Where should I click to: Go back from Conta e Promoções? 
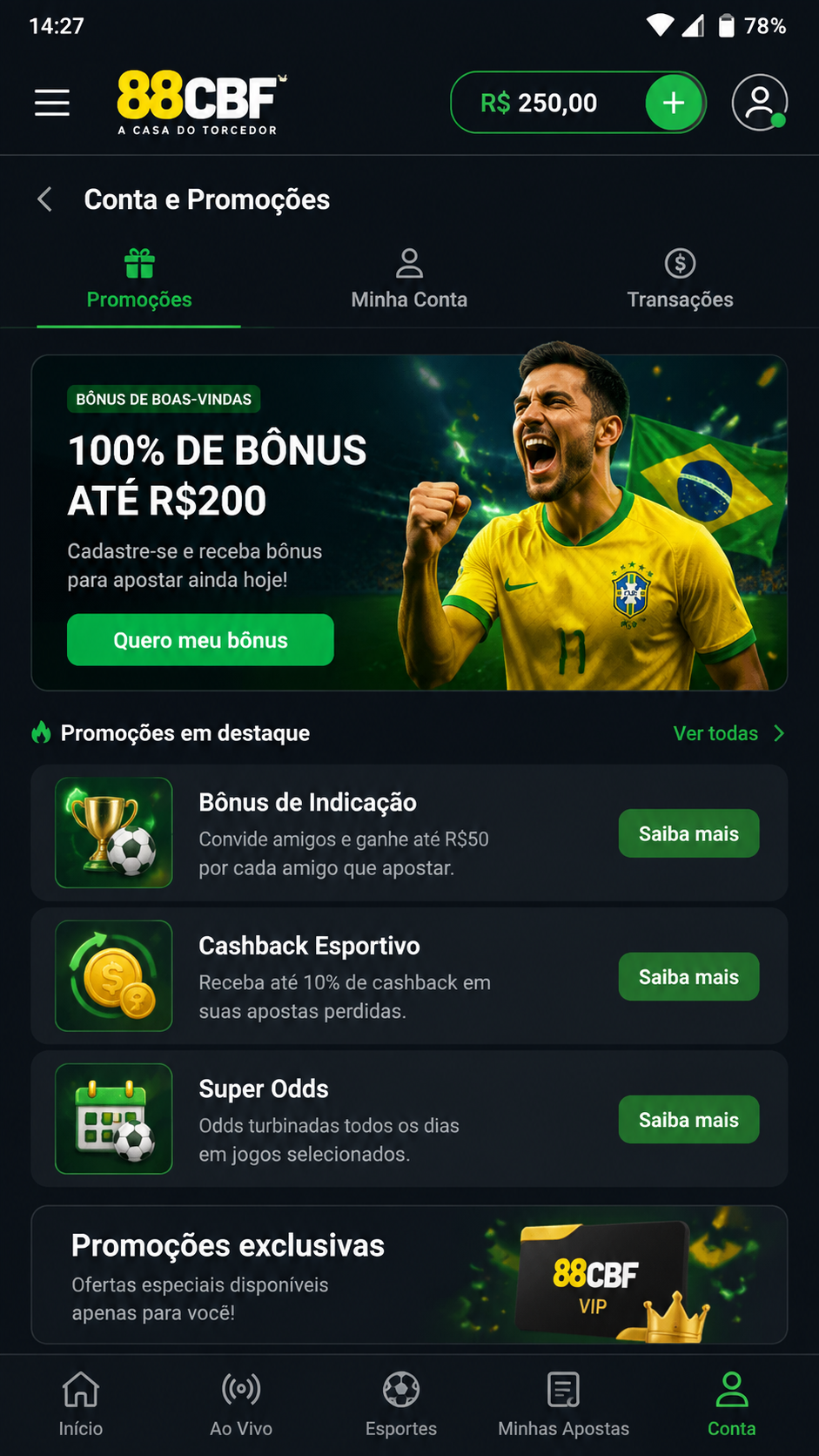tap(45, 199)
